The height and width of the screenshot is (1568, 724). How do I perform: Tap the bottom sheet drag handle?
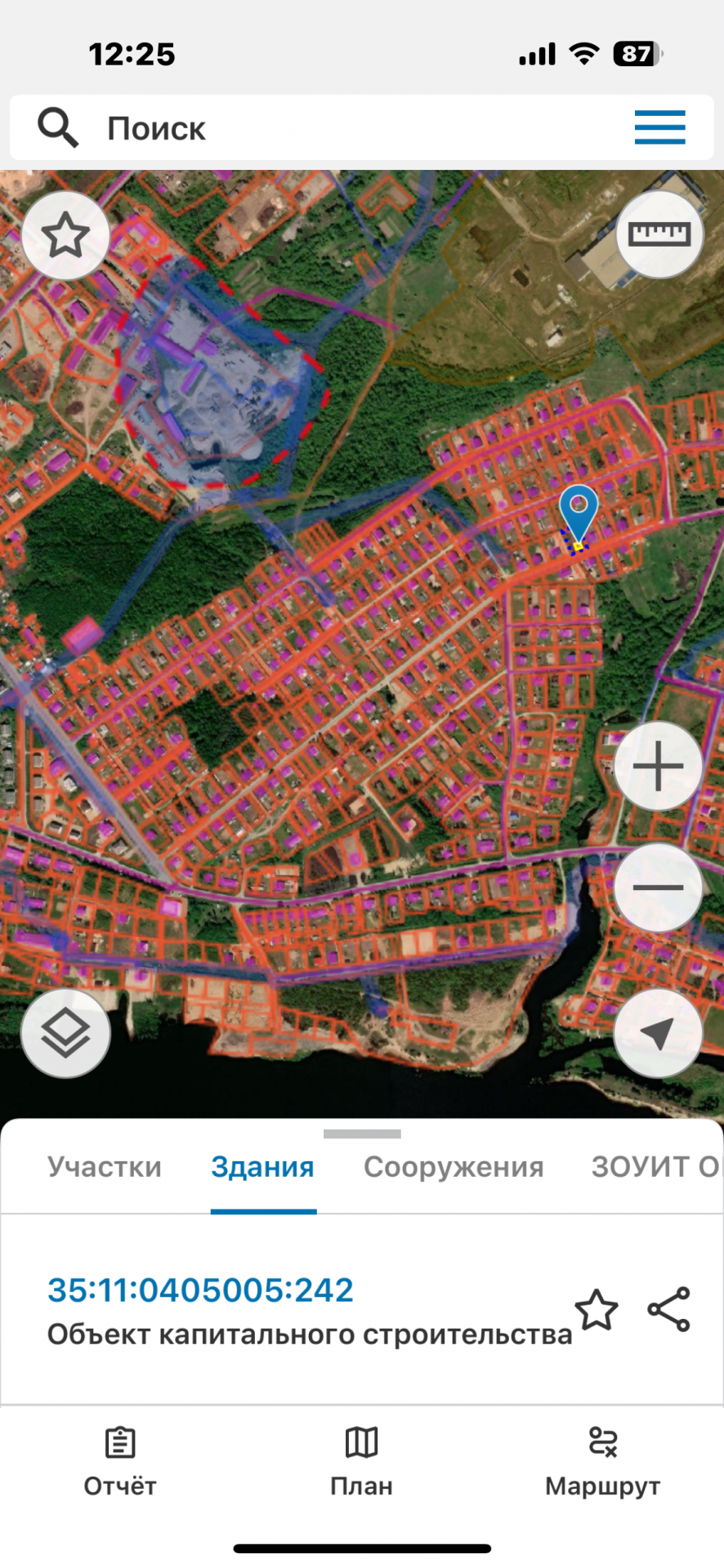(362, 1134)
